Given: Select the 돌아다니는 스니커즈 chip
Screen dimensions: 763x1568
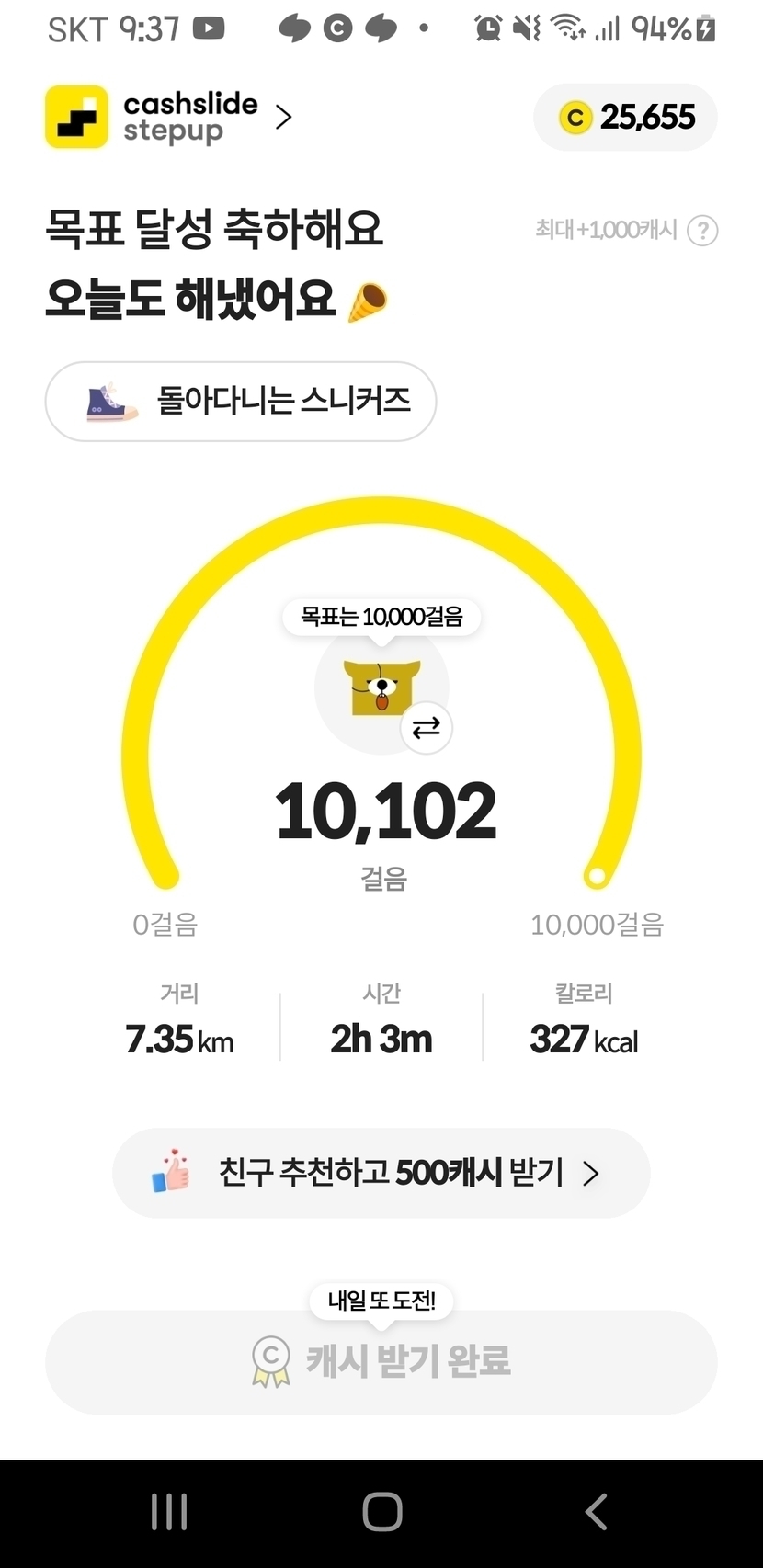Looking at the screenshot, I should tap(241, 402).
